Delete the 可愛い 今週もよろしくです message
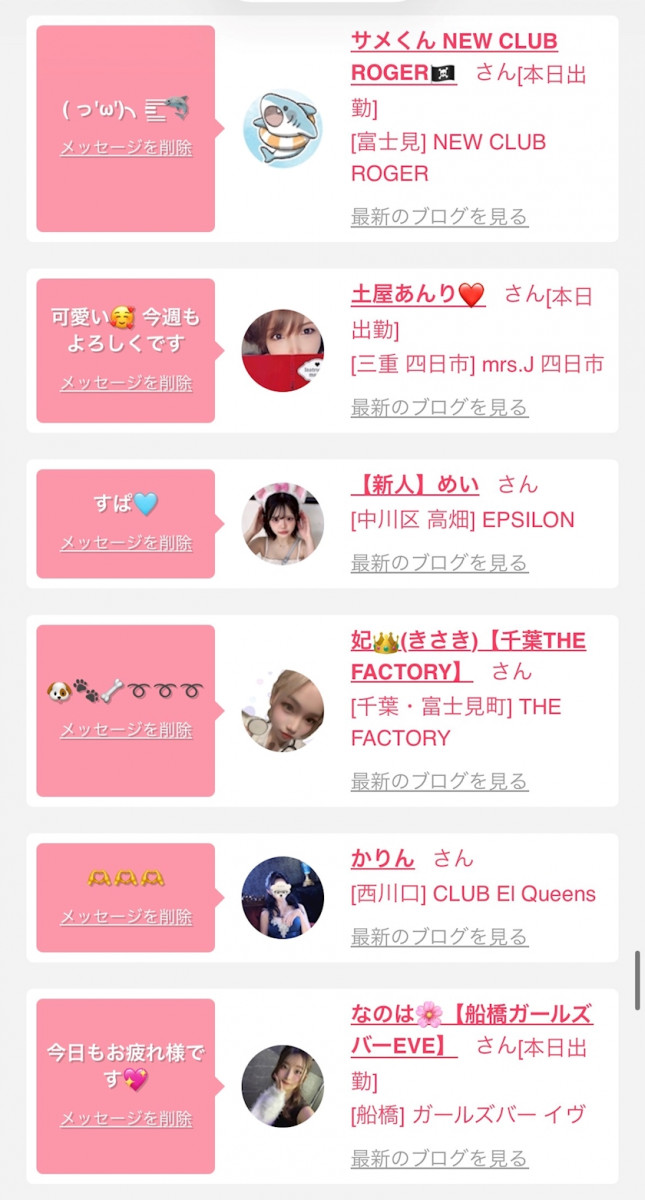This screenshot has width=645, height=1200. (x=126, y=383)
